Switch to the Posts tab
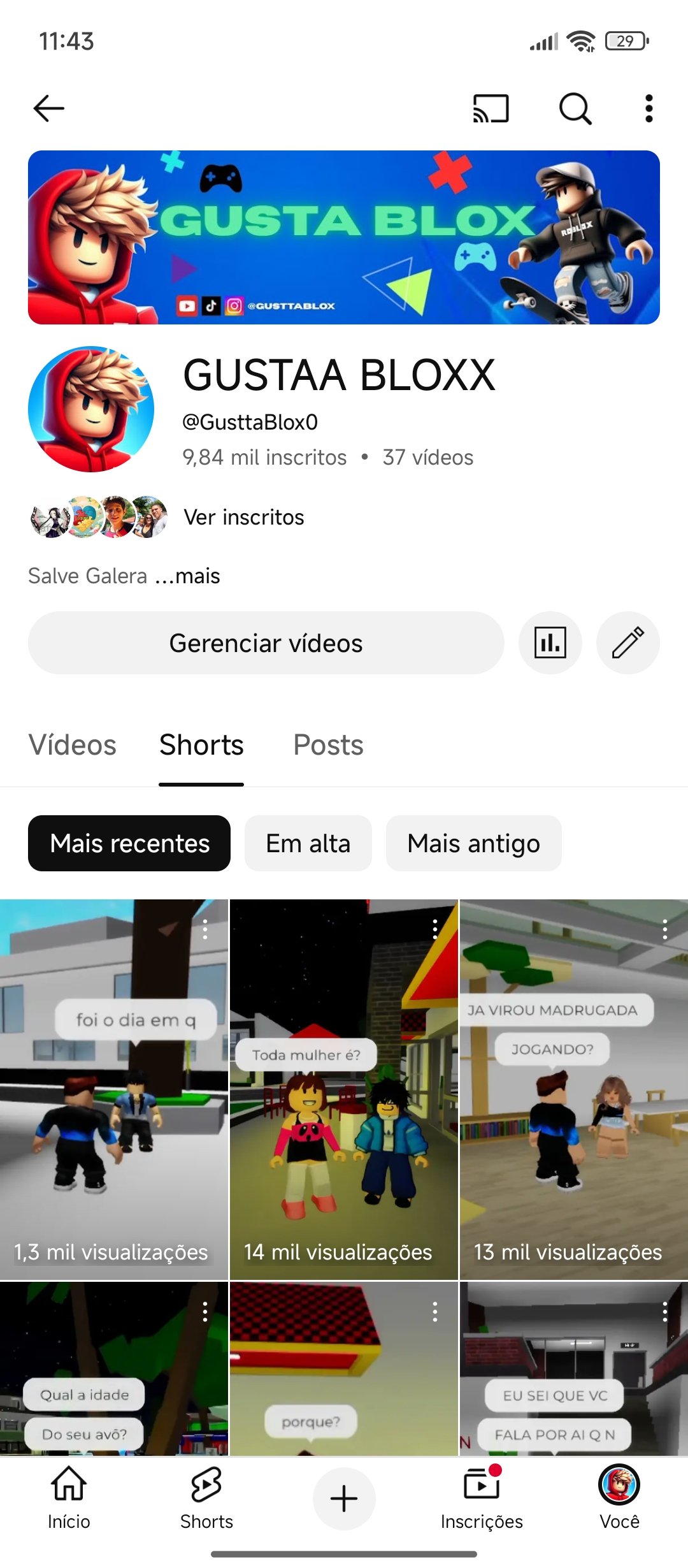Viewport: 688px width, 1568px height. [x=328, y=745]
